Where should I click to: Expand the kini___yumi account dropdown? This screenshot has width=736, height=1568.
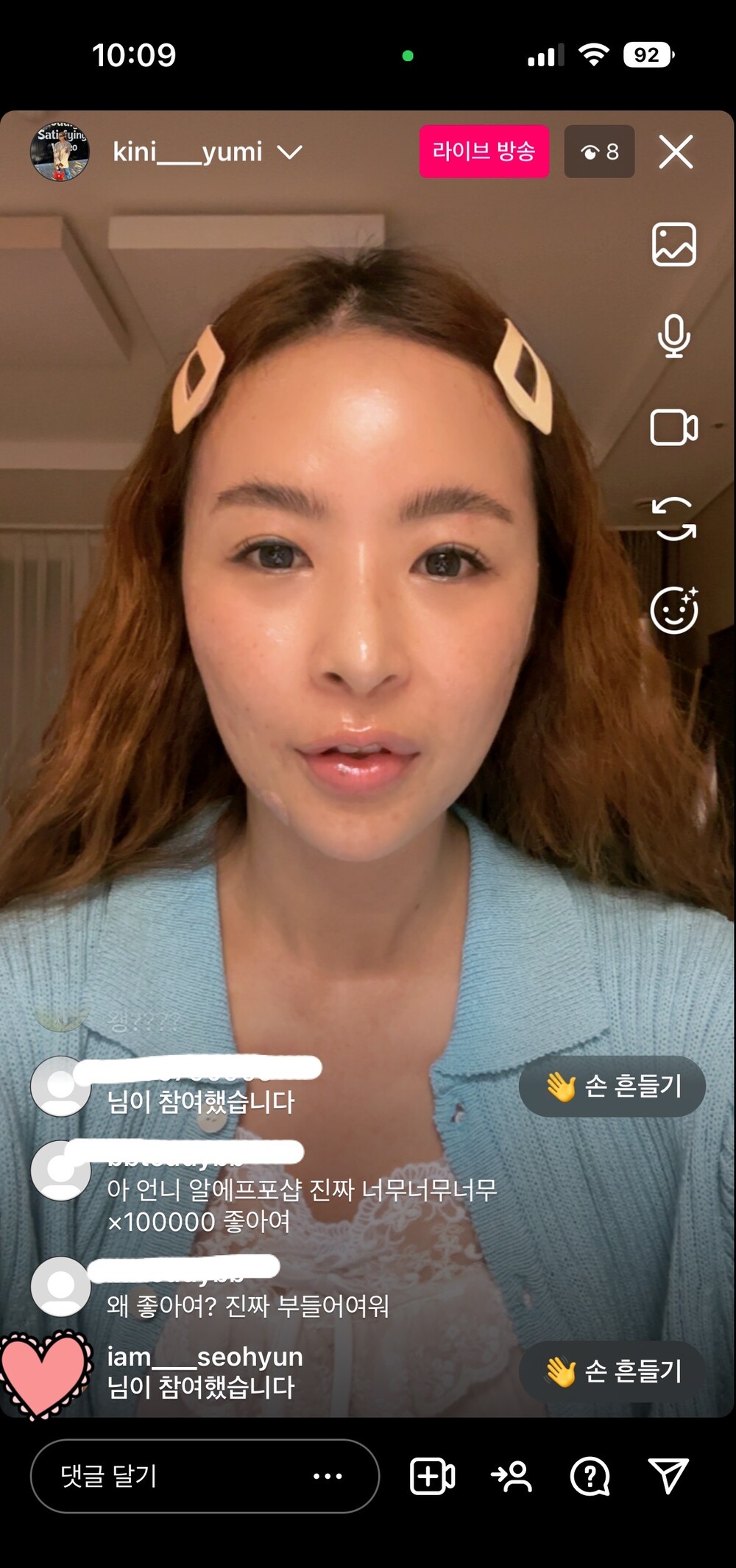click(289, 152)
